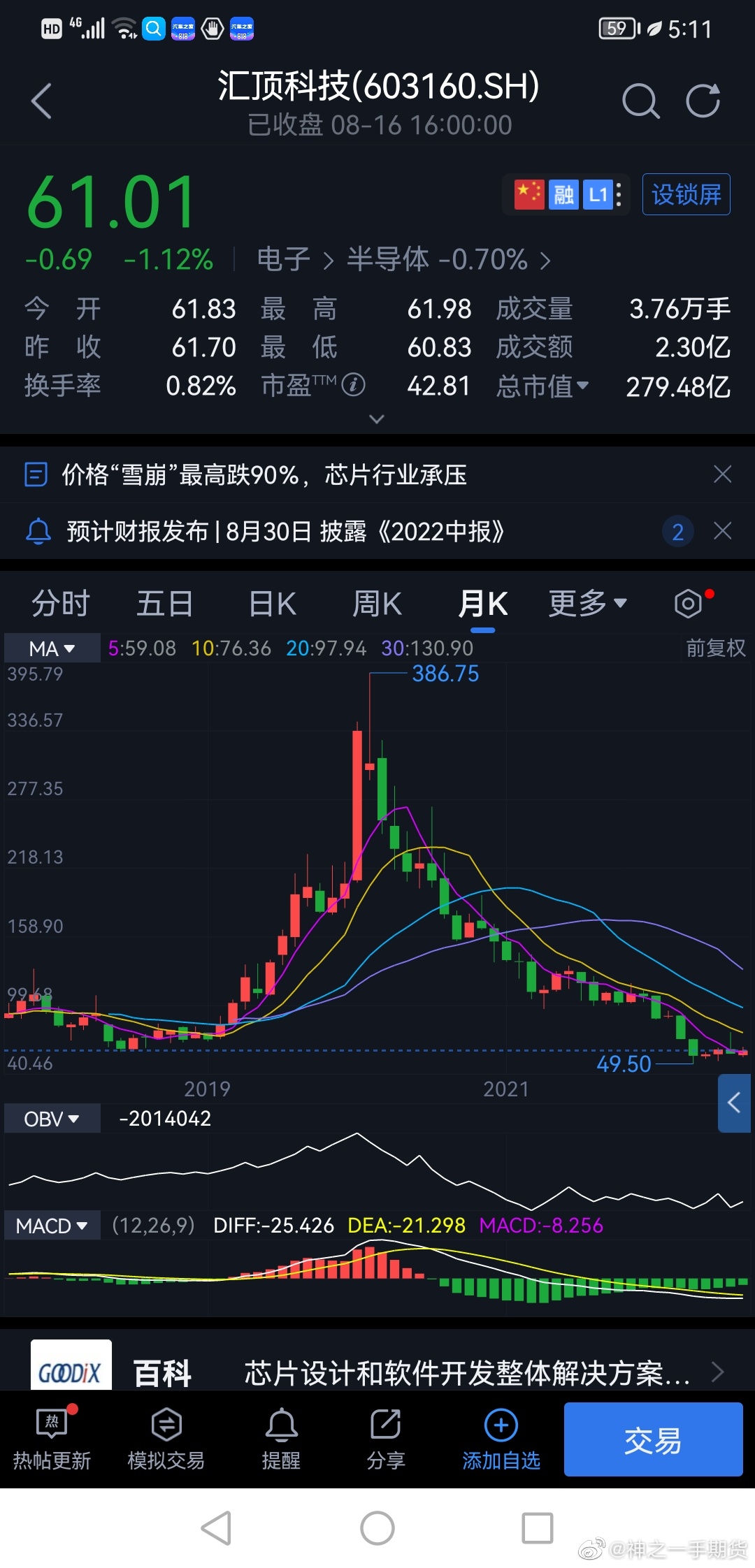
Task: Select the 日K chart tab
Action: 273,604
